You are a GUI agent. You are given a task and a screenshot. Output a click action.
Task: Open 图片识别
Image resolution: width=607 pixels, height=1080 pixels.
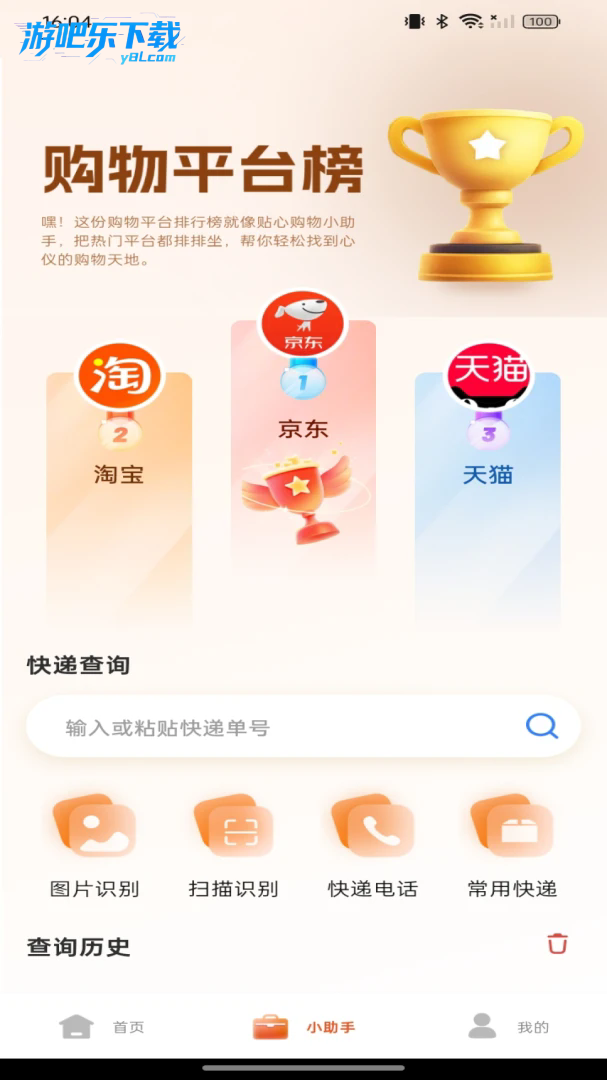click(94, 845)
